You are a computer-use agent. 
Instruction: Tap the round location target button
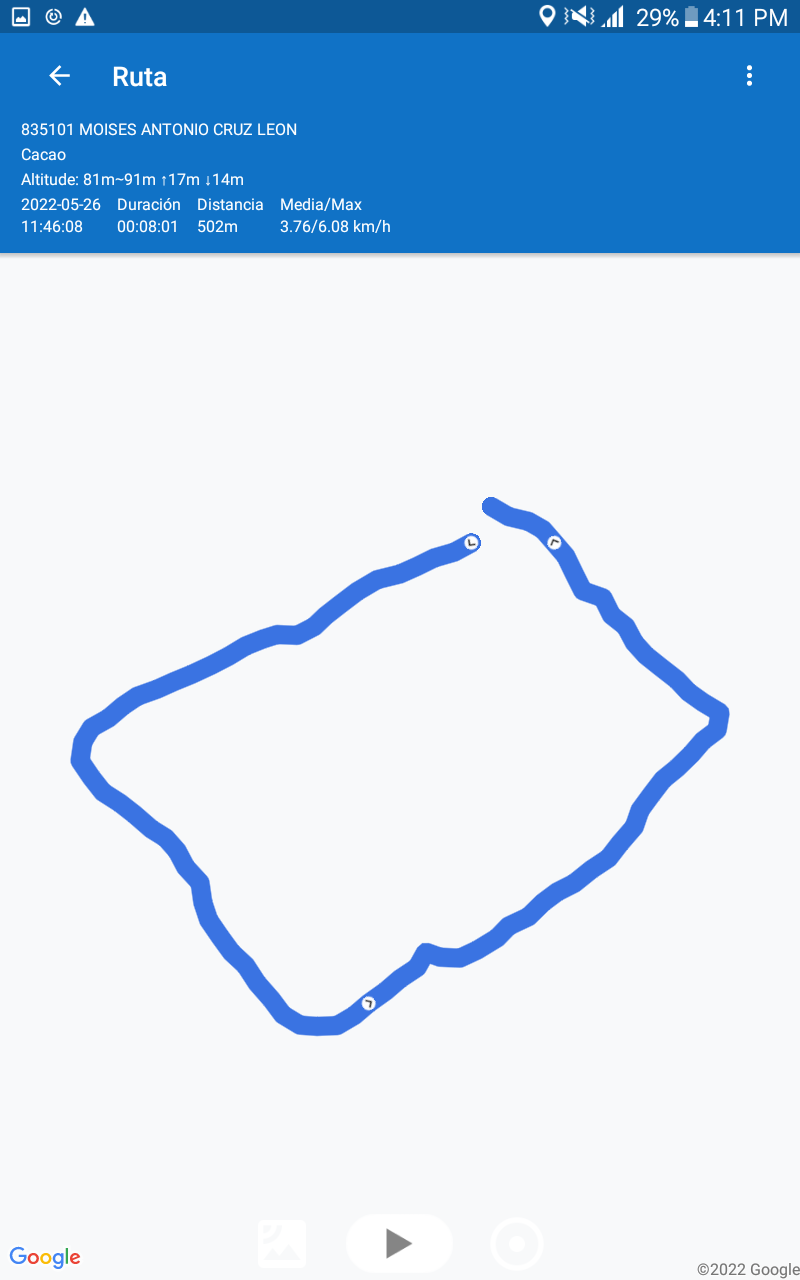[517, 1244]
